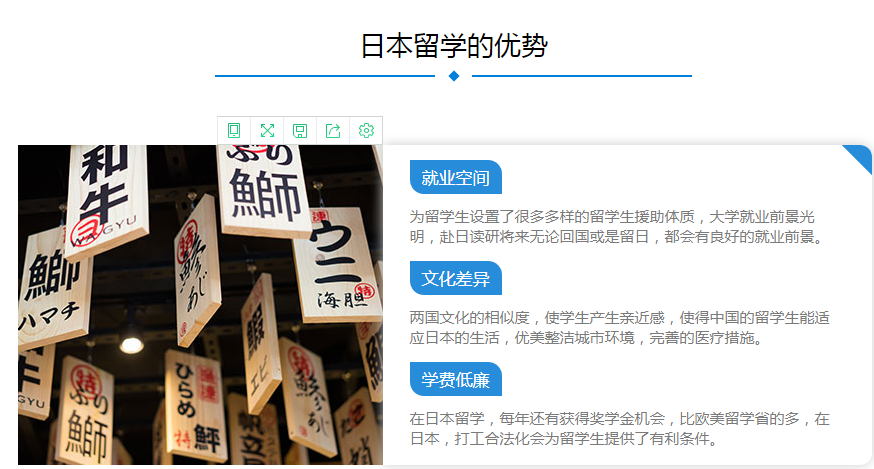Open the mobile device preview icon
This screenshot has height=469, width=874.
pyautogui.click(x=234, y=130)
